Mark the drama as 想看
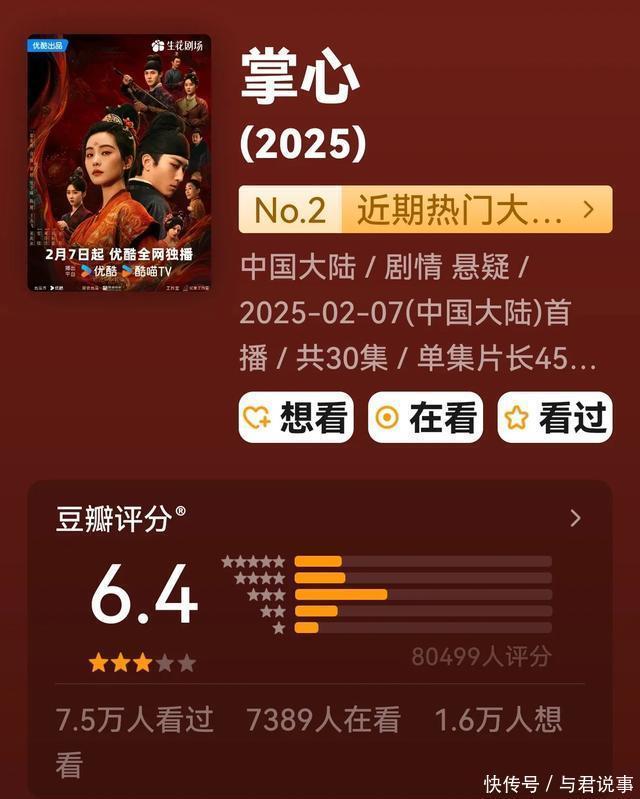This screenshot has width=640, height=799. pyautogui.click(x=297, y=417)
